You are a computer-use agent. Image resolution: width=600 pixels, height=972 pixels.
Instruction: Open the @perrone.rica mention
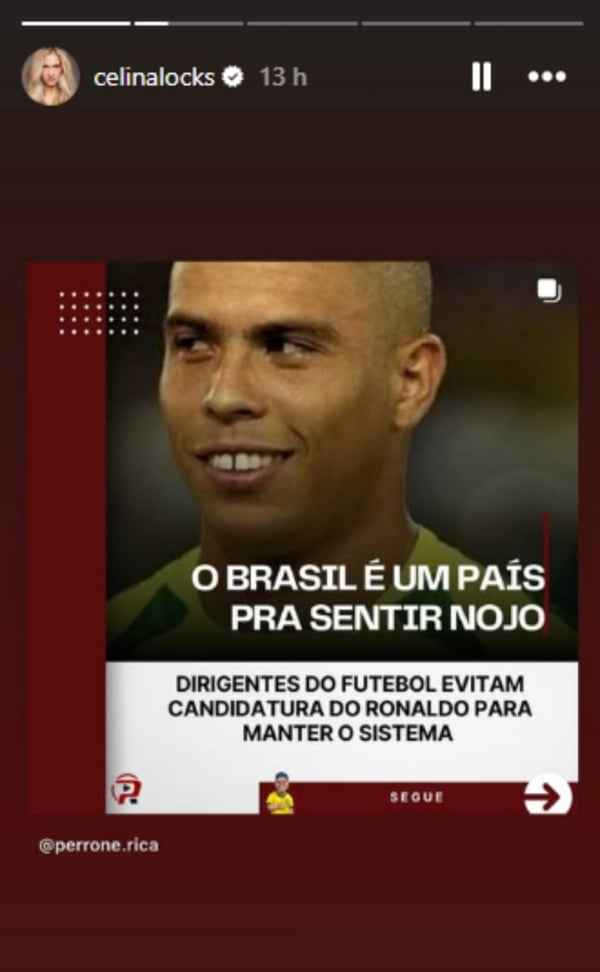point(98,846)
